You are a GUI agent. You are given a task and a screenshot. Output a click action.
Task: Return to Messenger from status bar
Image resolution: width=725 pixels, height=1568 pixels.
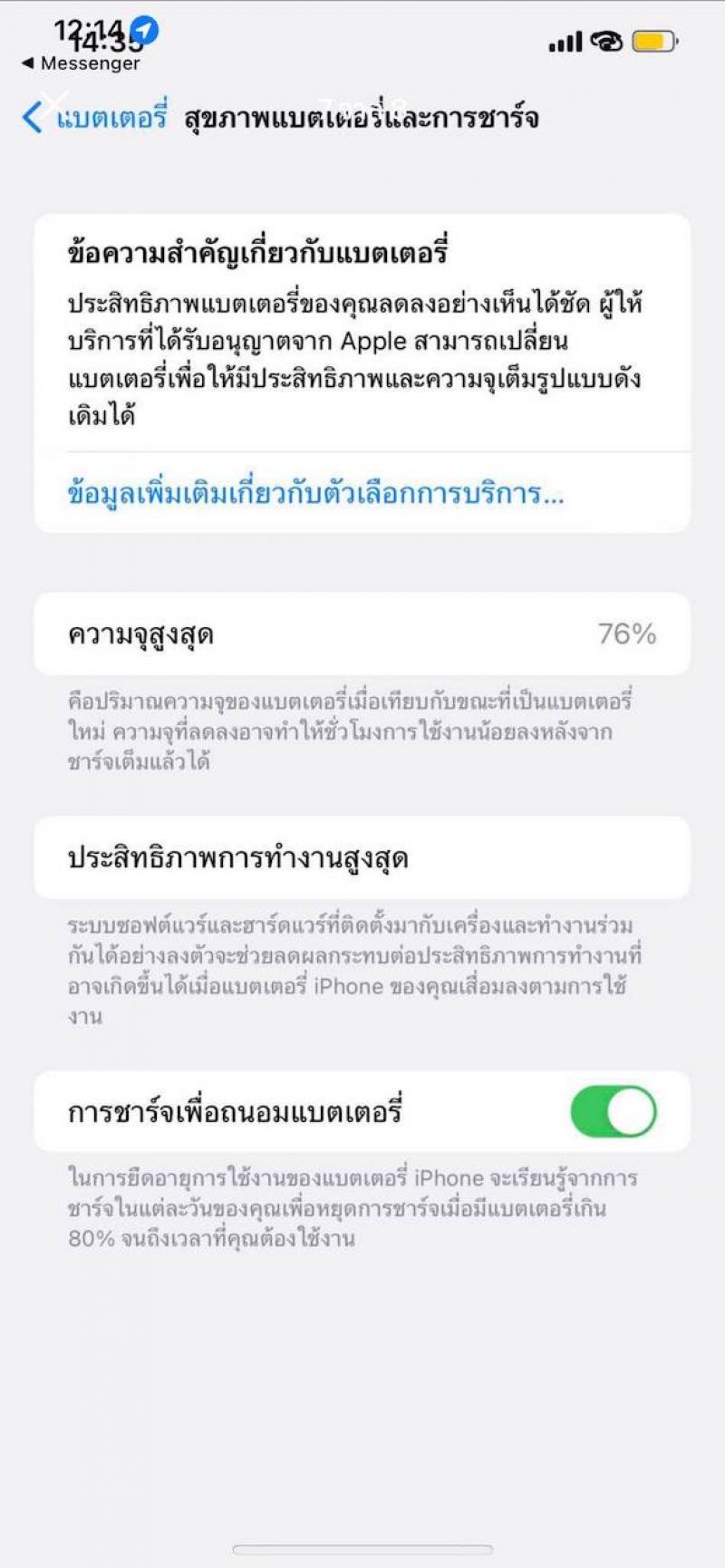pyautogui.click(x=81, y=63)
